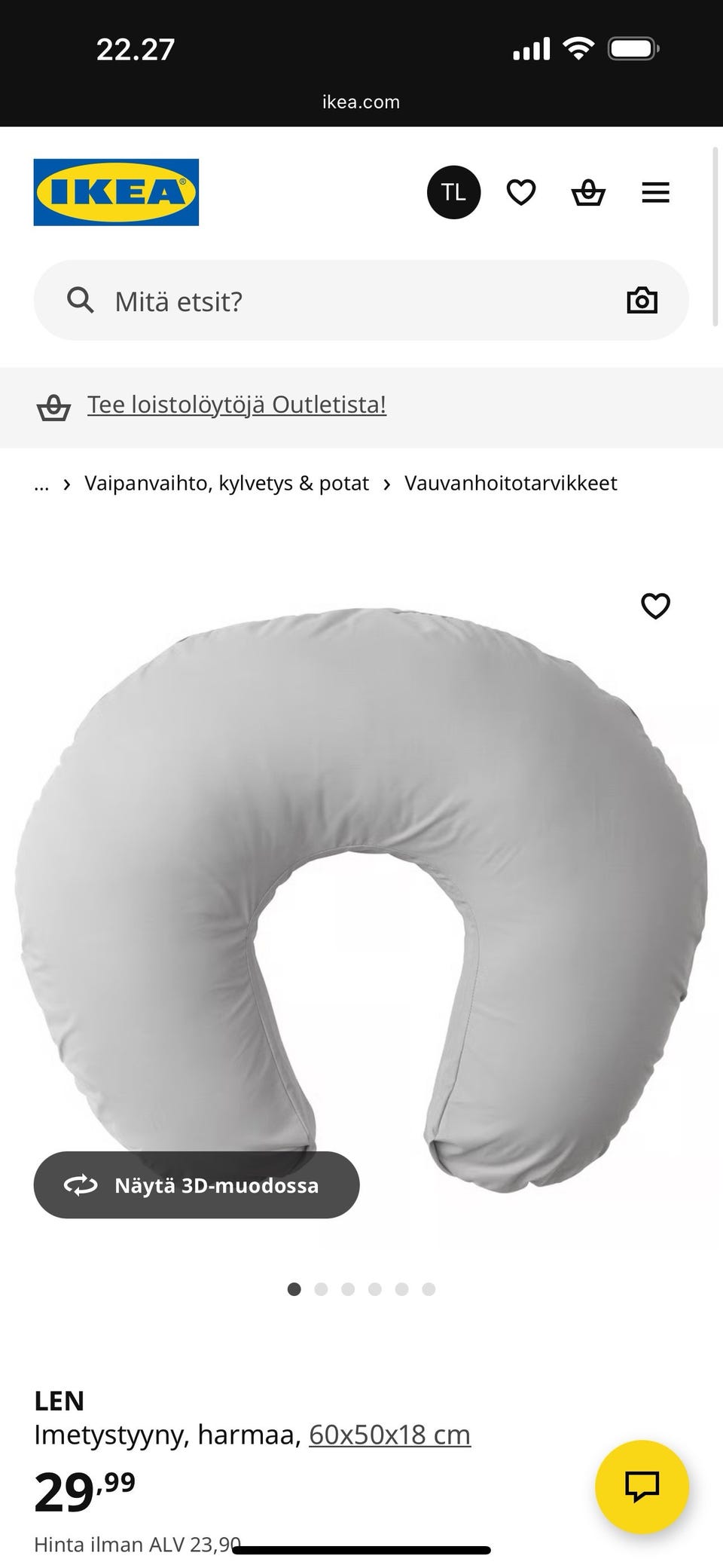
Task: Start a visual search with the camera icon
Action: [641, 299]
